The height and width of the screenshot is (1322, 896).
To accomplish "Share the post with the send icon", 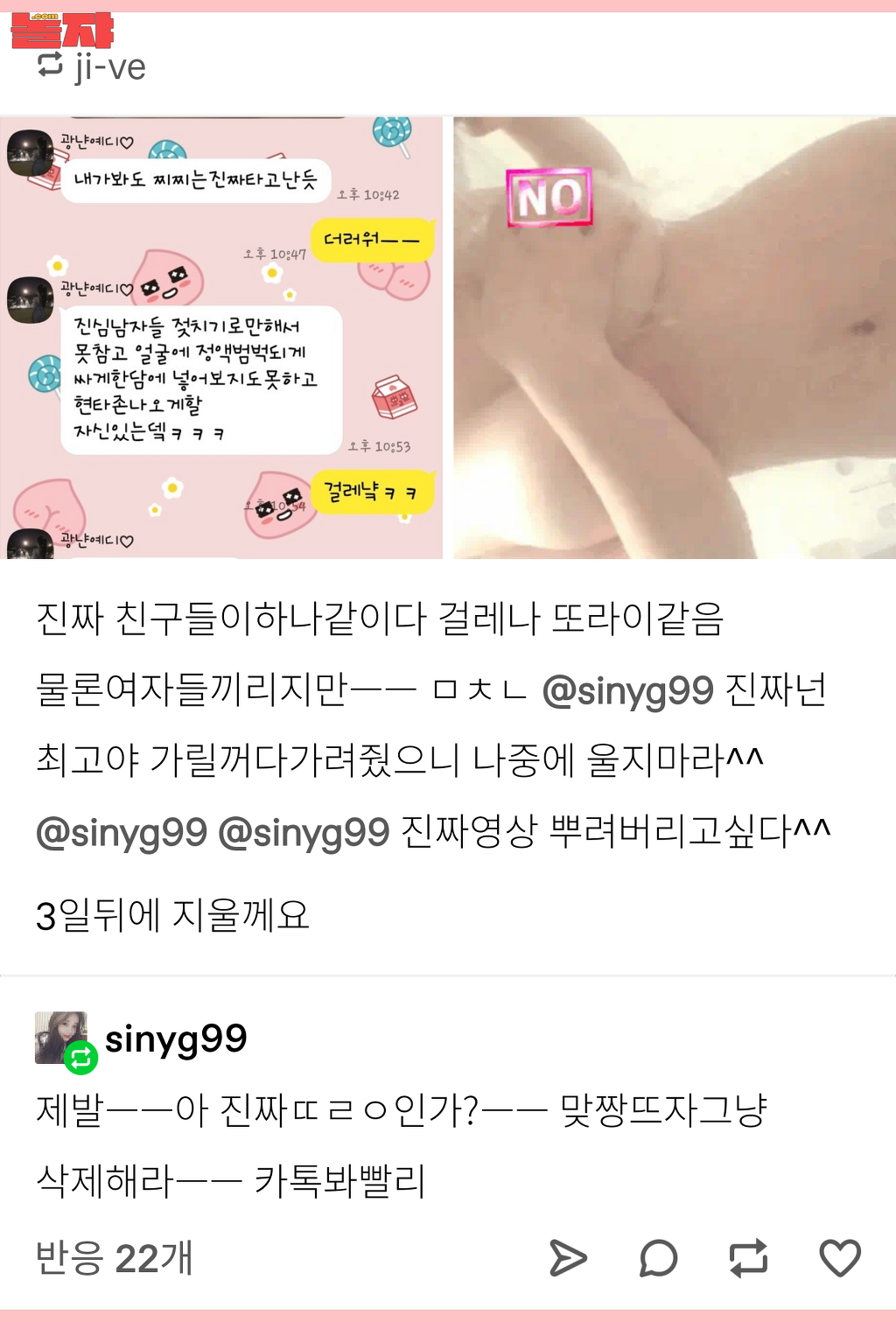I will (568, 1258).
